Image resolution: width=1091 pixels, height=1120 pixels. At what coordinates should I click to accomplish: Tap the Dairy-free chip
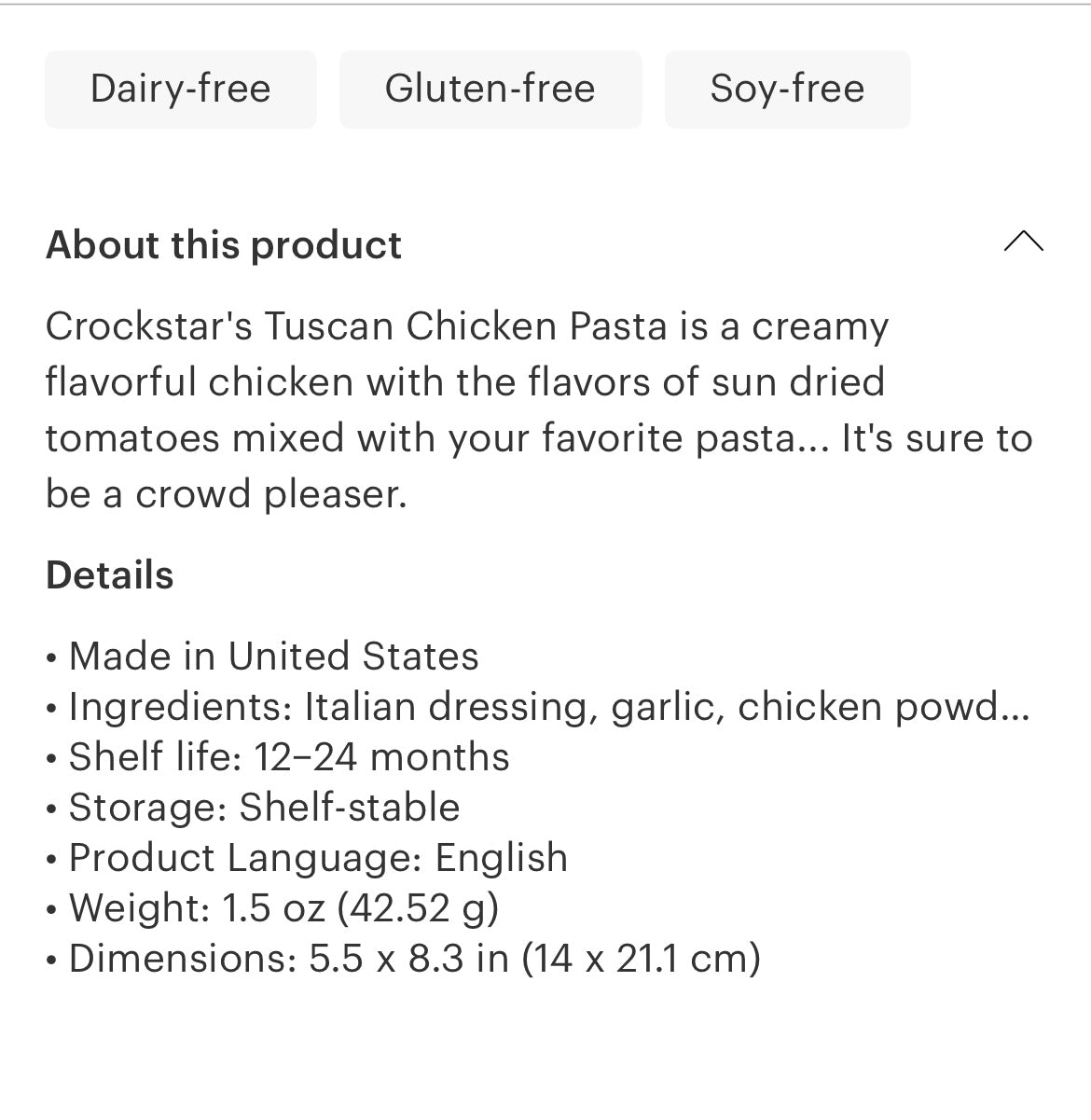[x=181, y=90]
